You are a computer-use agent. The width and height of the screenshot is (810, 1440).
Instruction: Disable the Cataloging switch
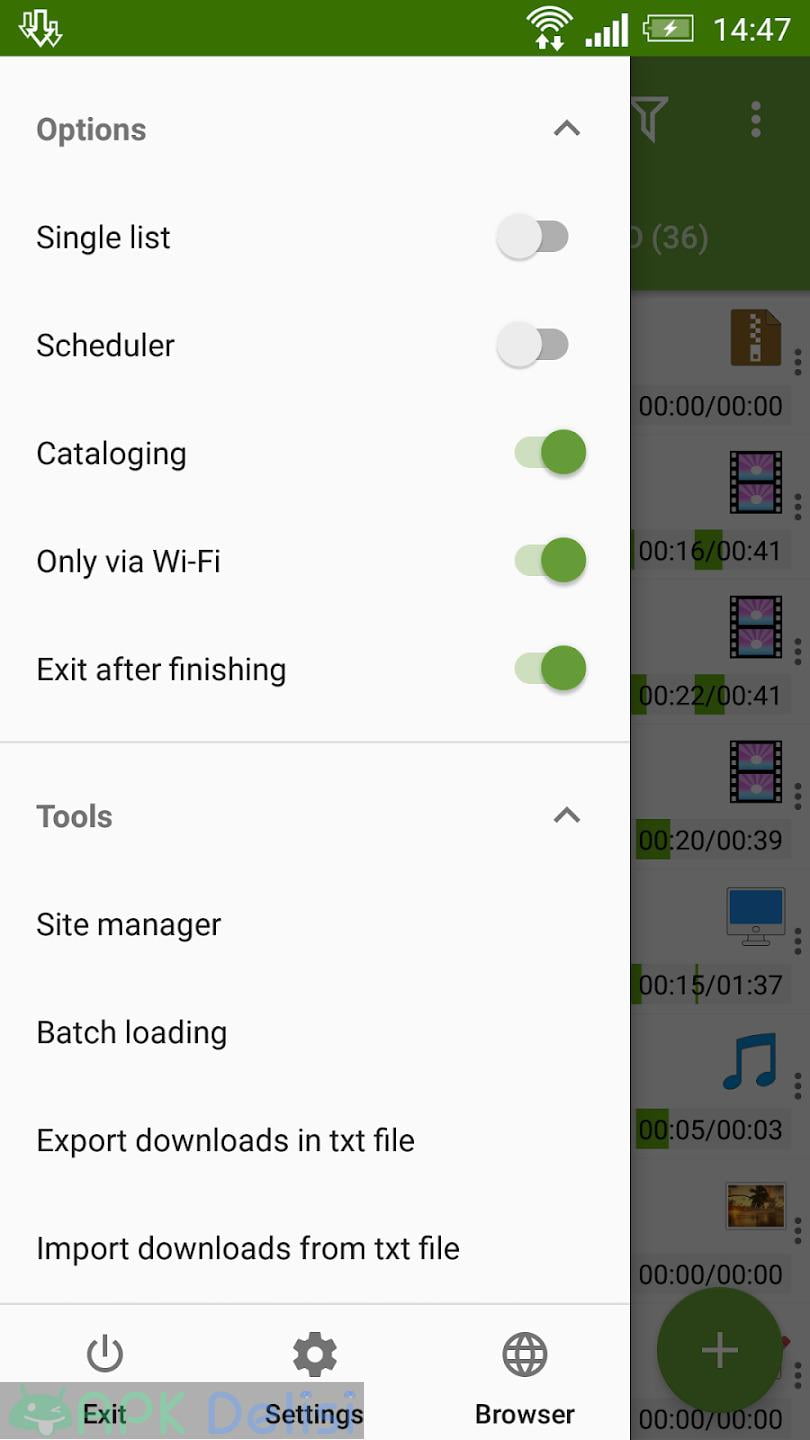pyautogui.click(x=549, y=453)
